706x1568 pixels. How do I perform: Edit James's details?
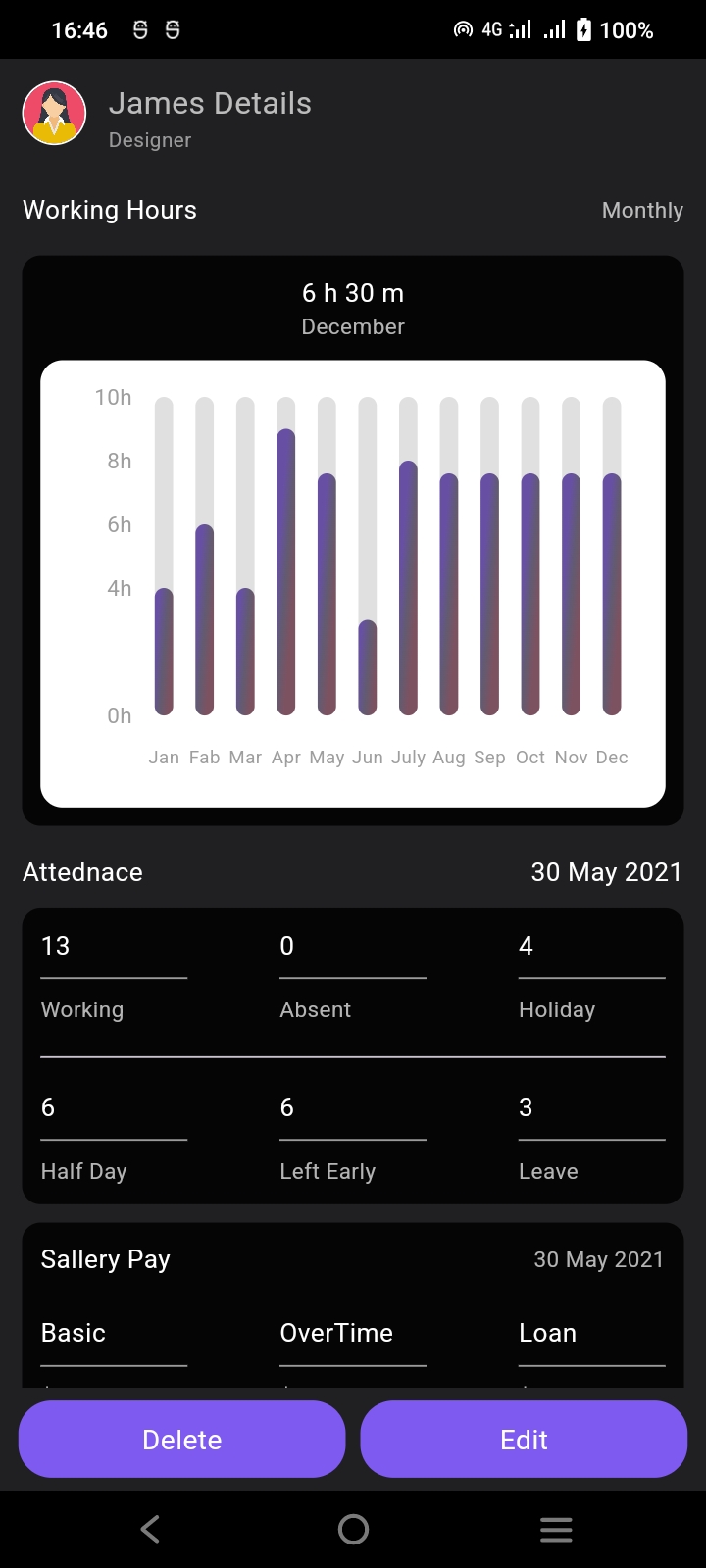tap(524, 1439)
